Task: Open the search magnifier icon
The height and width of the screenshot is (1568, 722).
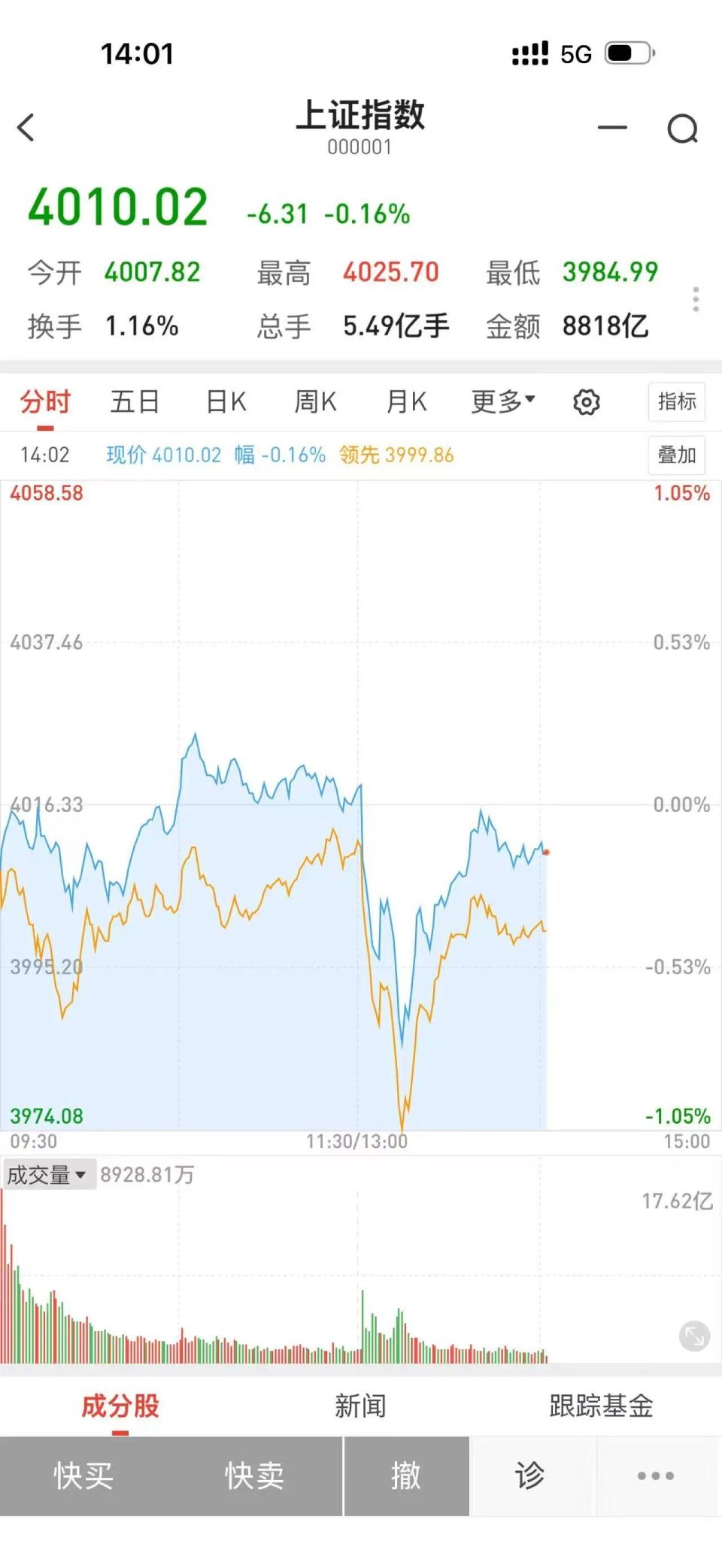Action: point(682,129)
